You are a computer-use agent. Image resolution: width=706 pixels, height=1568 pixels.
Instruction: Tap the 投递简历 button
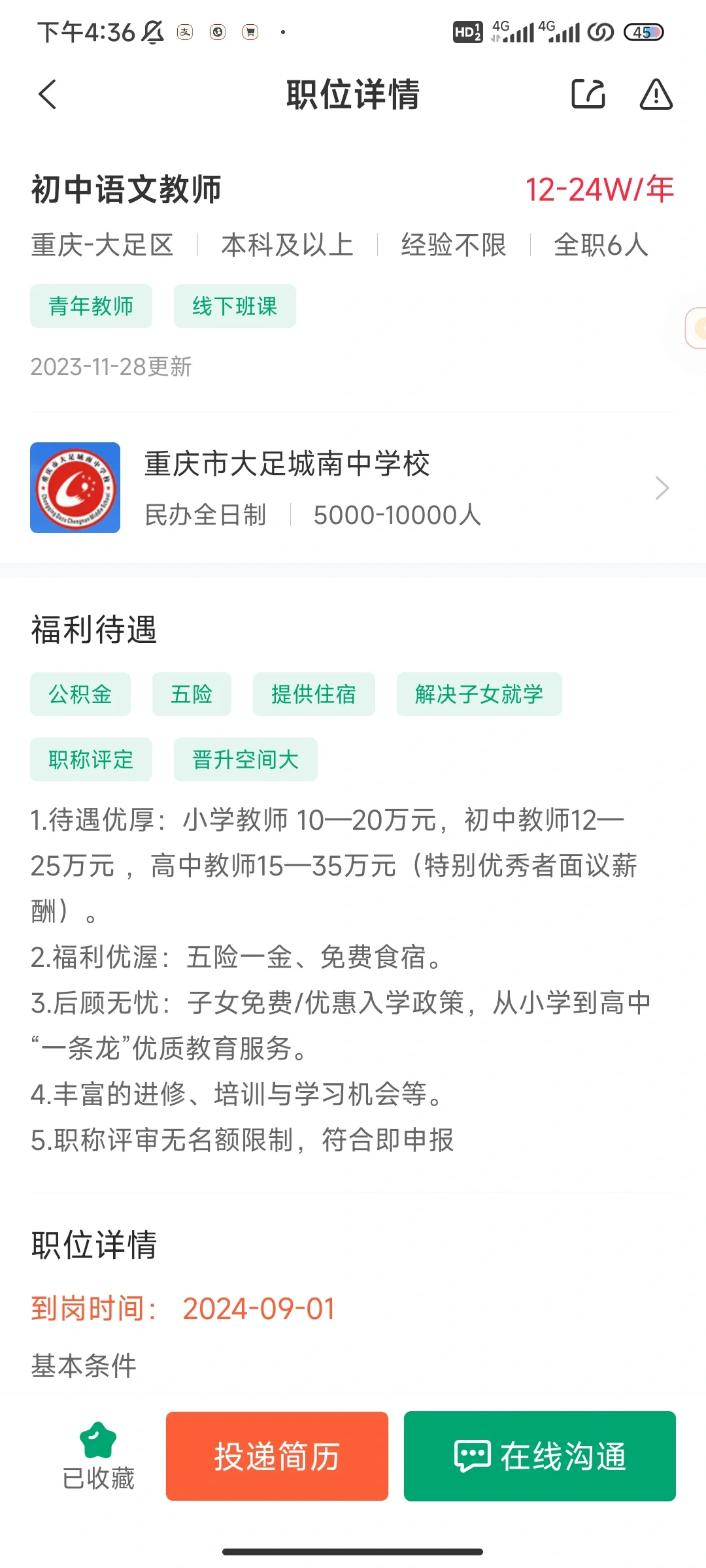[277, 1456]
